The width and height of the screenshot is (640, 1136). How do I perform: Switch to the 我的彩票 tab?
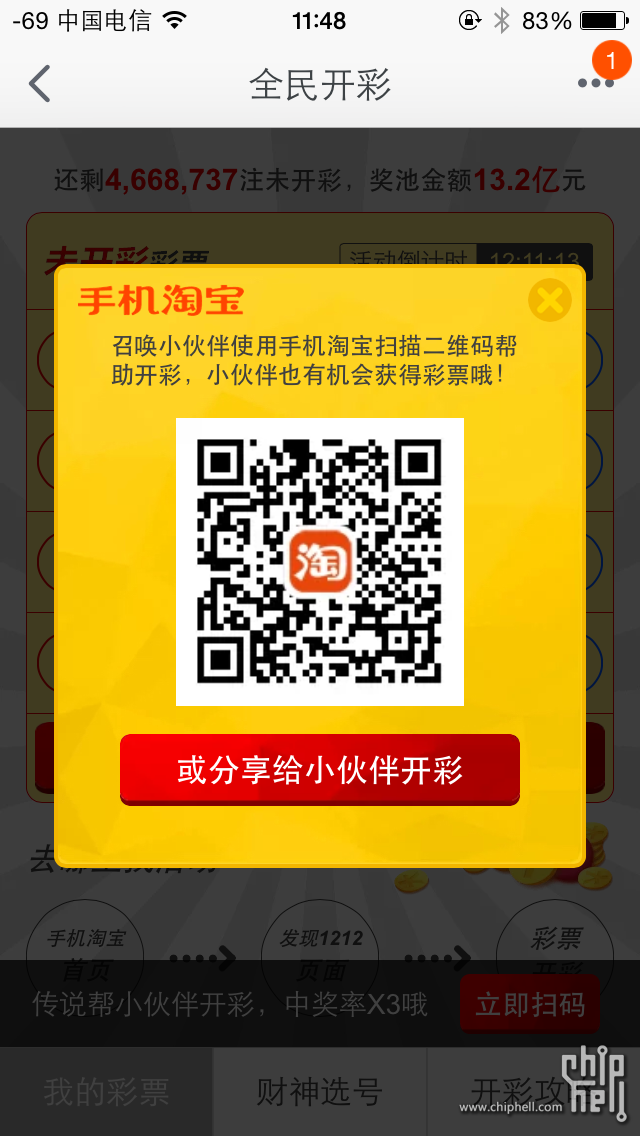coord(106,1092)
